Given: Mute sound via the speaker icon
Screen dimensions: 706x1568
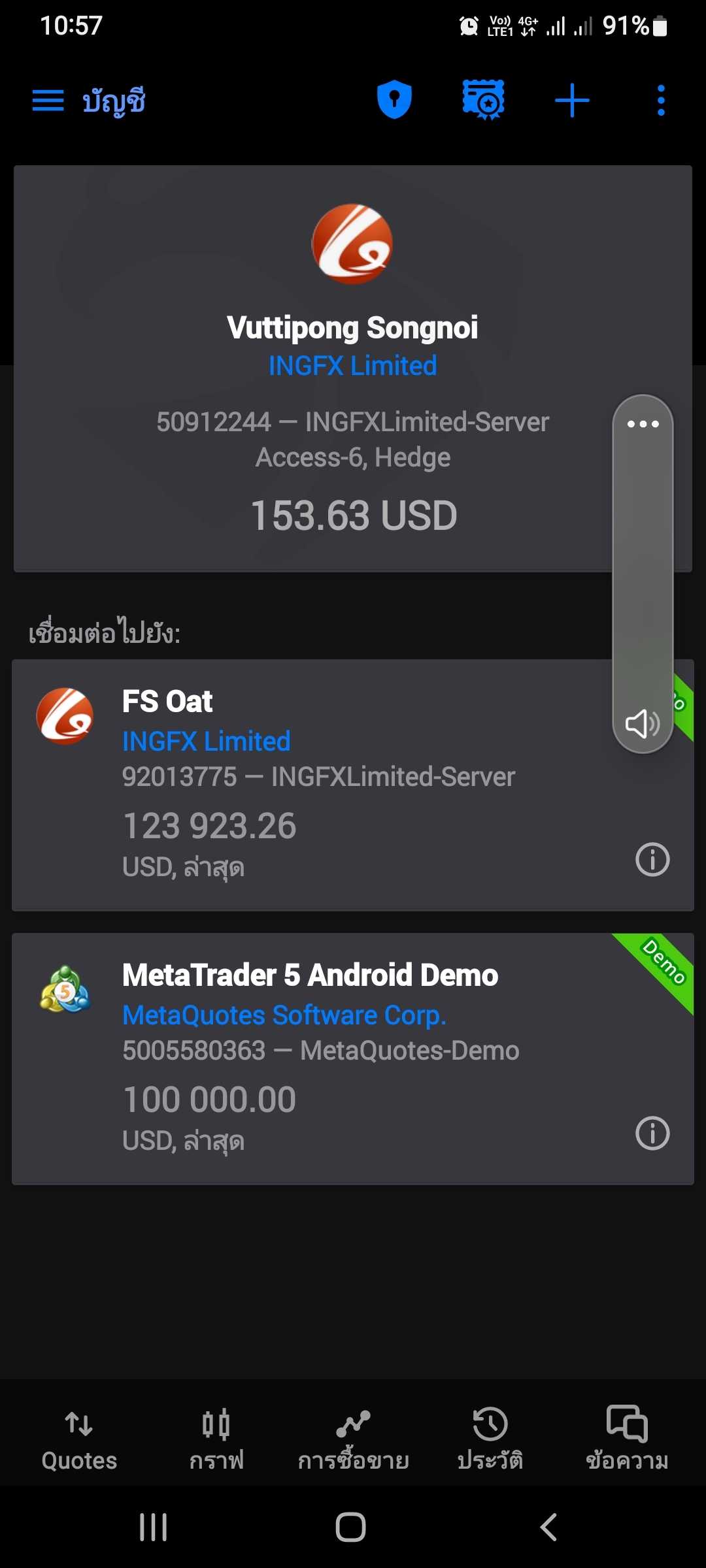Looking at the screenshot, I should tap(643, 723).
